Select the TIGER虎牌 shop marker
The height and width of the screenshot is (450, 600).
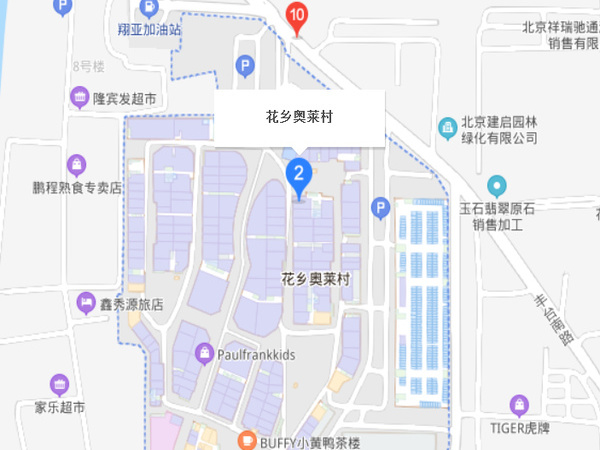click(x=519, y=406)
